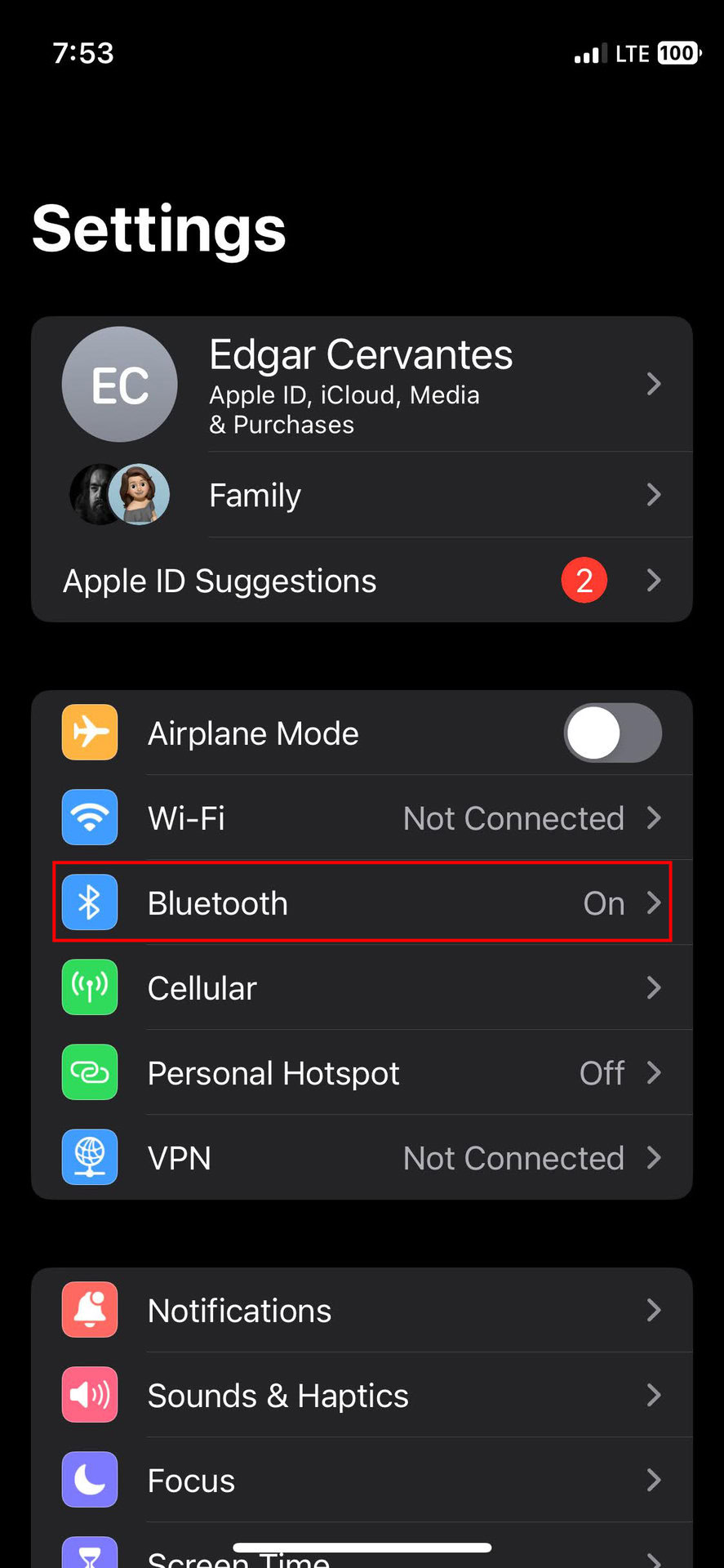Open Edgar Cervantes Apple ID profile
This screenshot has width=724, height=1568.
tap(361, 384)
